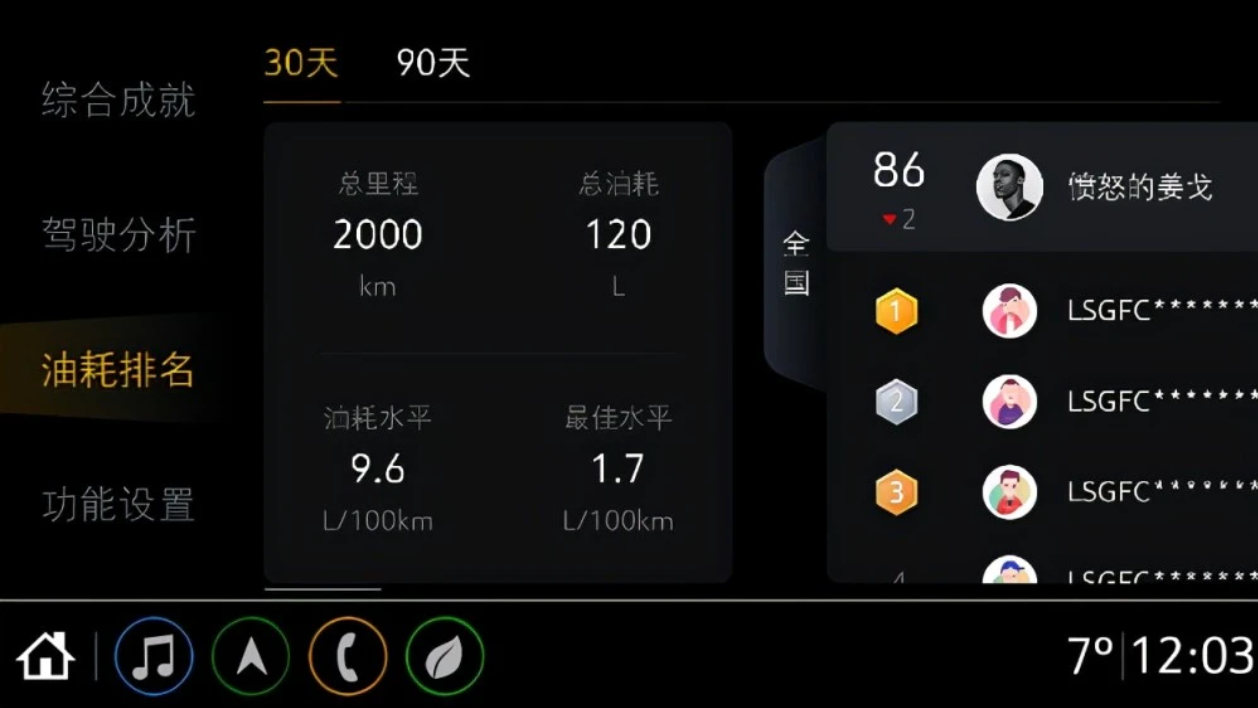The height and width of the screenshot is (708, 1258).
Task: Go to 驾驶分析 section
Action: pos(118,235)
